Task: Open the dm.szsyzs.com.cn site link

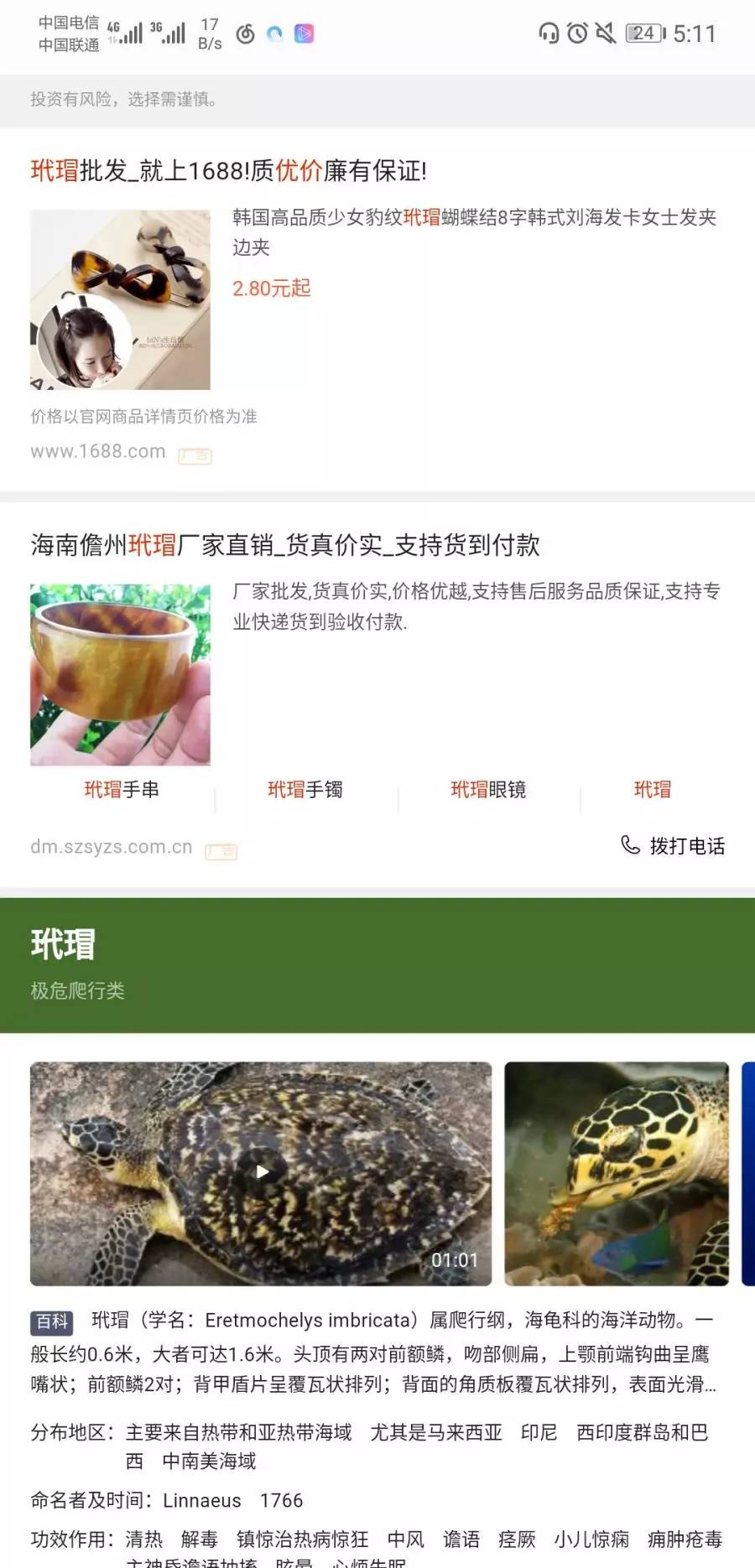Action: (111, 847)
